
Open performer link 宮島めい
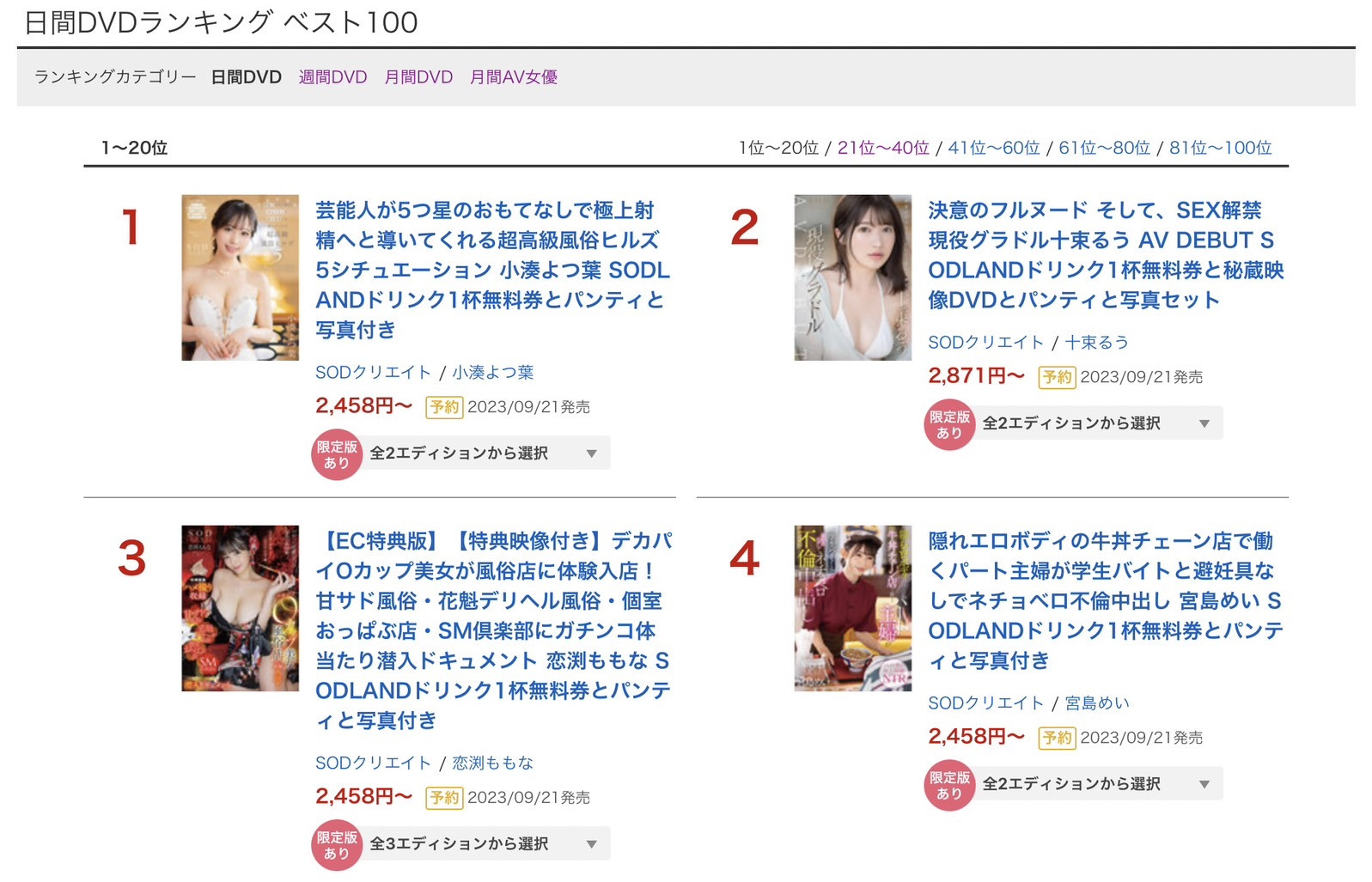pos(1096,703)
